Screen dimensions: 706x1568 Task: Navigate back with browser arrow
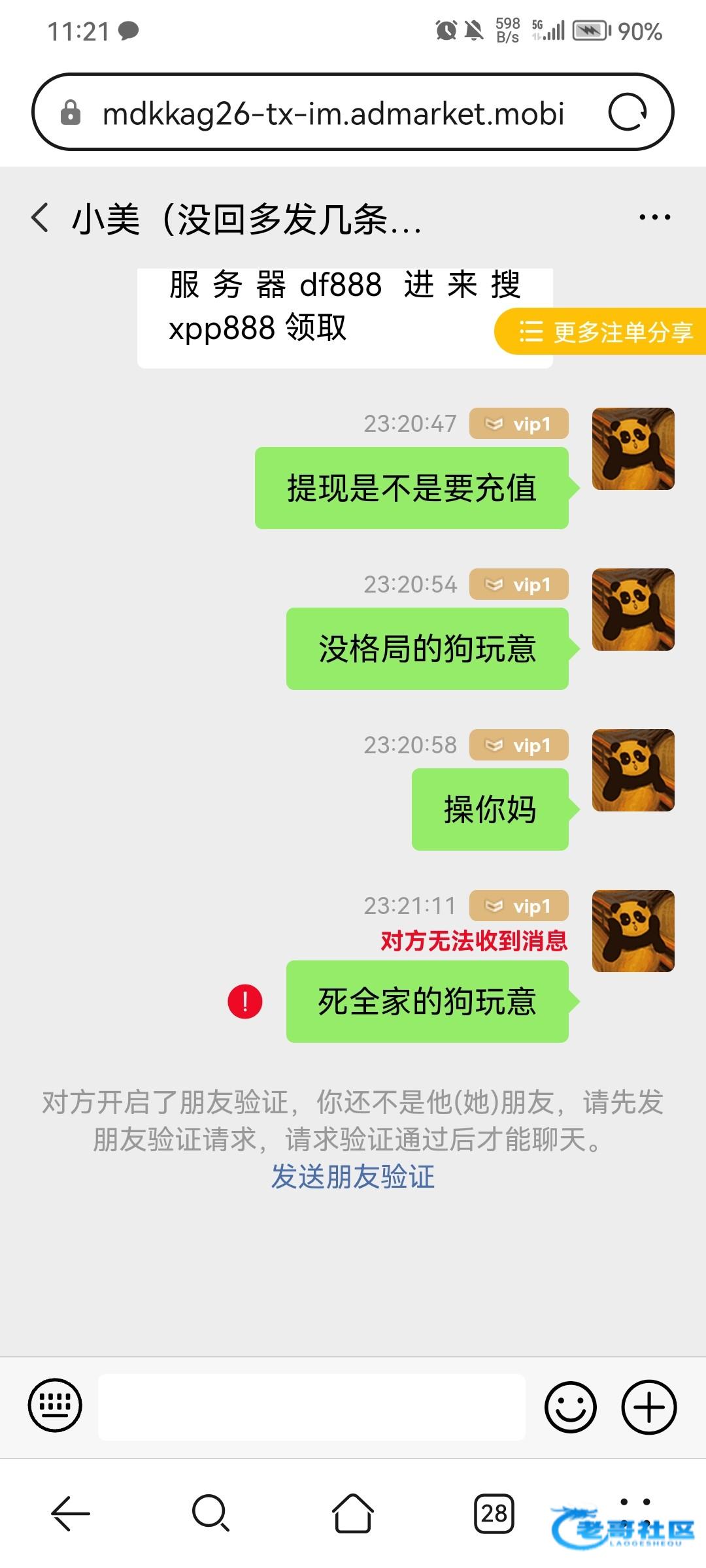71,1513
